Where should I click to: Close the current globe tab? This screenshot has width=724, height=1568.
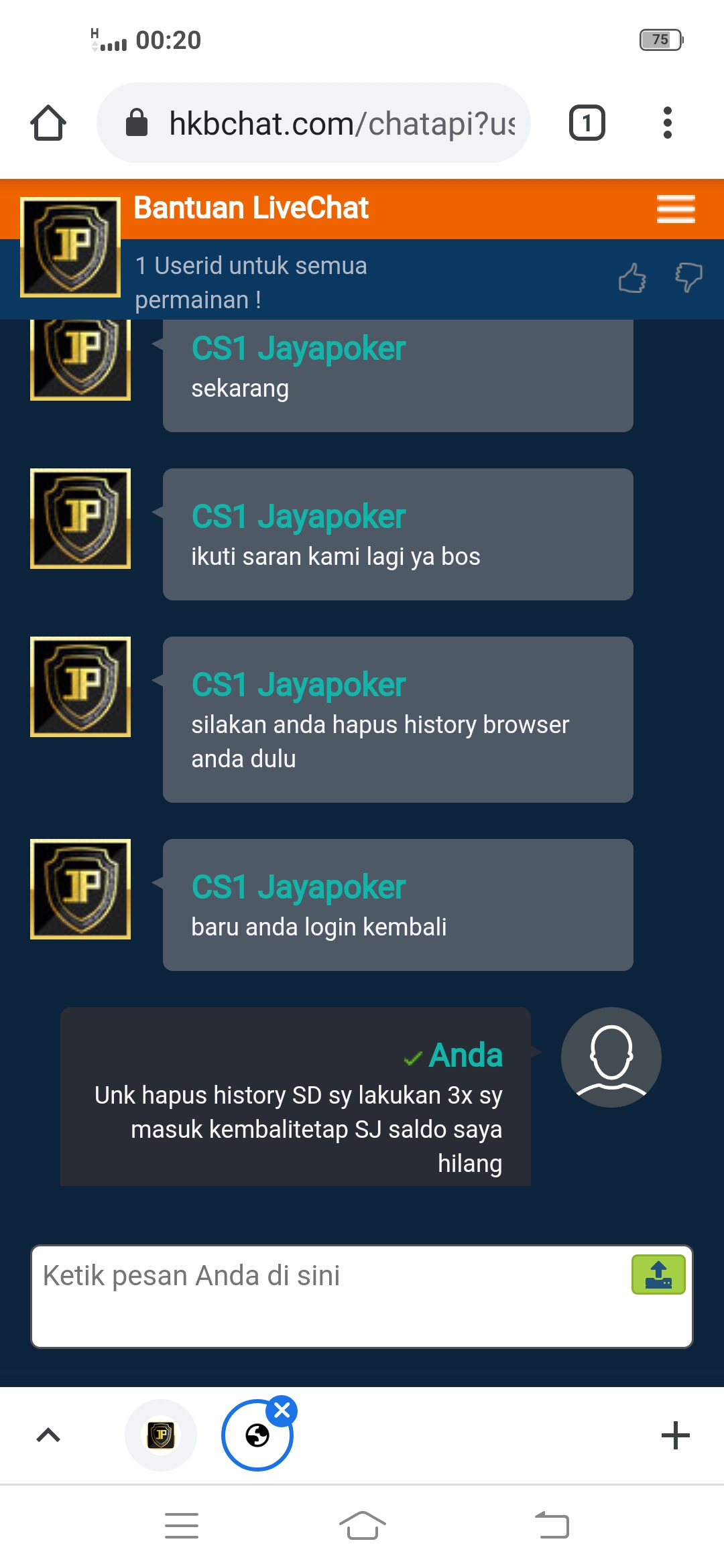282,1411
